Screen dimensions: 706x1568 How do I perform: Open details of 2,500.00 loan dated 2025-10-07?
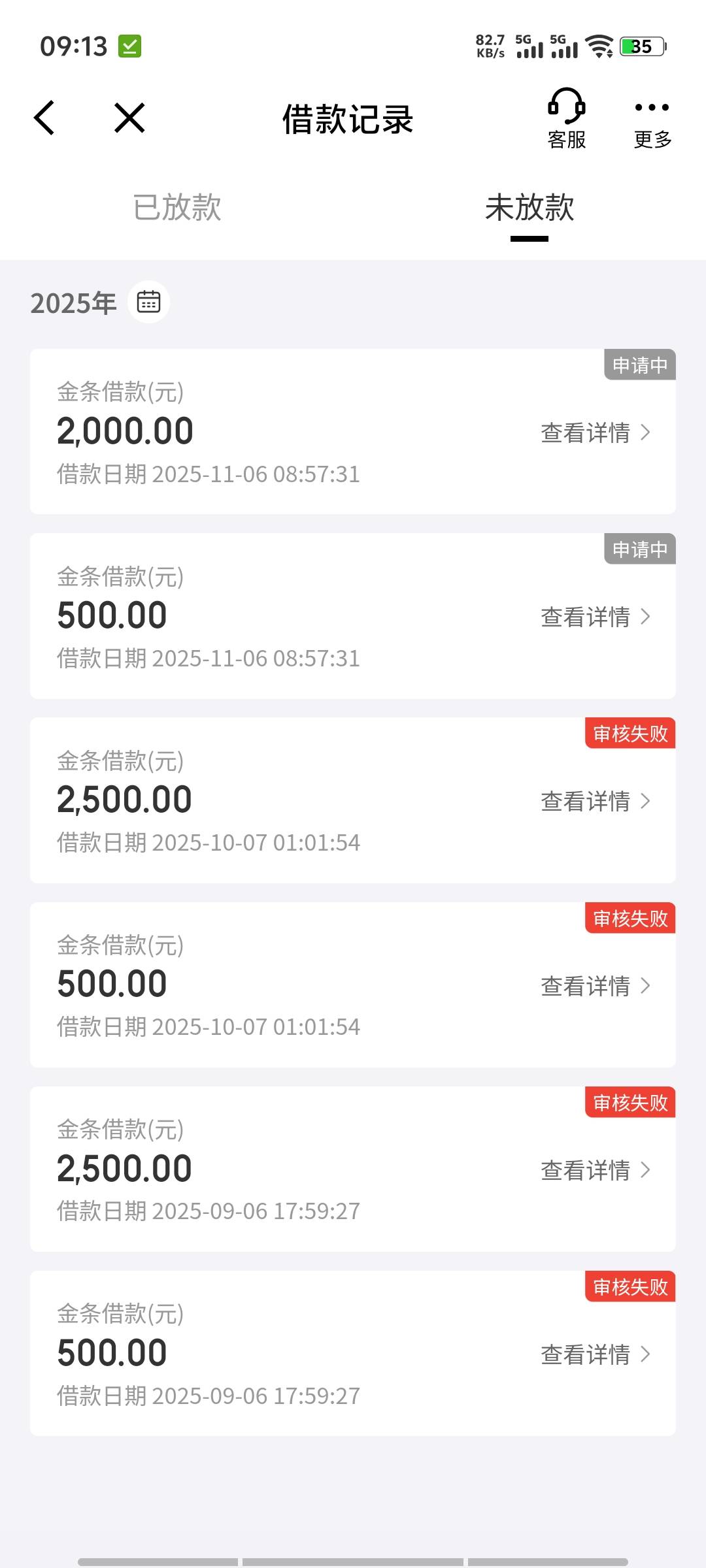point(595,801)
